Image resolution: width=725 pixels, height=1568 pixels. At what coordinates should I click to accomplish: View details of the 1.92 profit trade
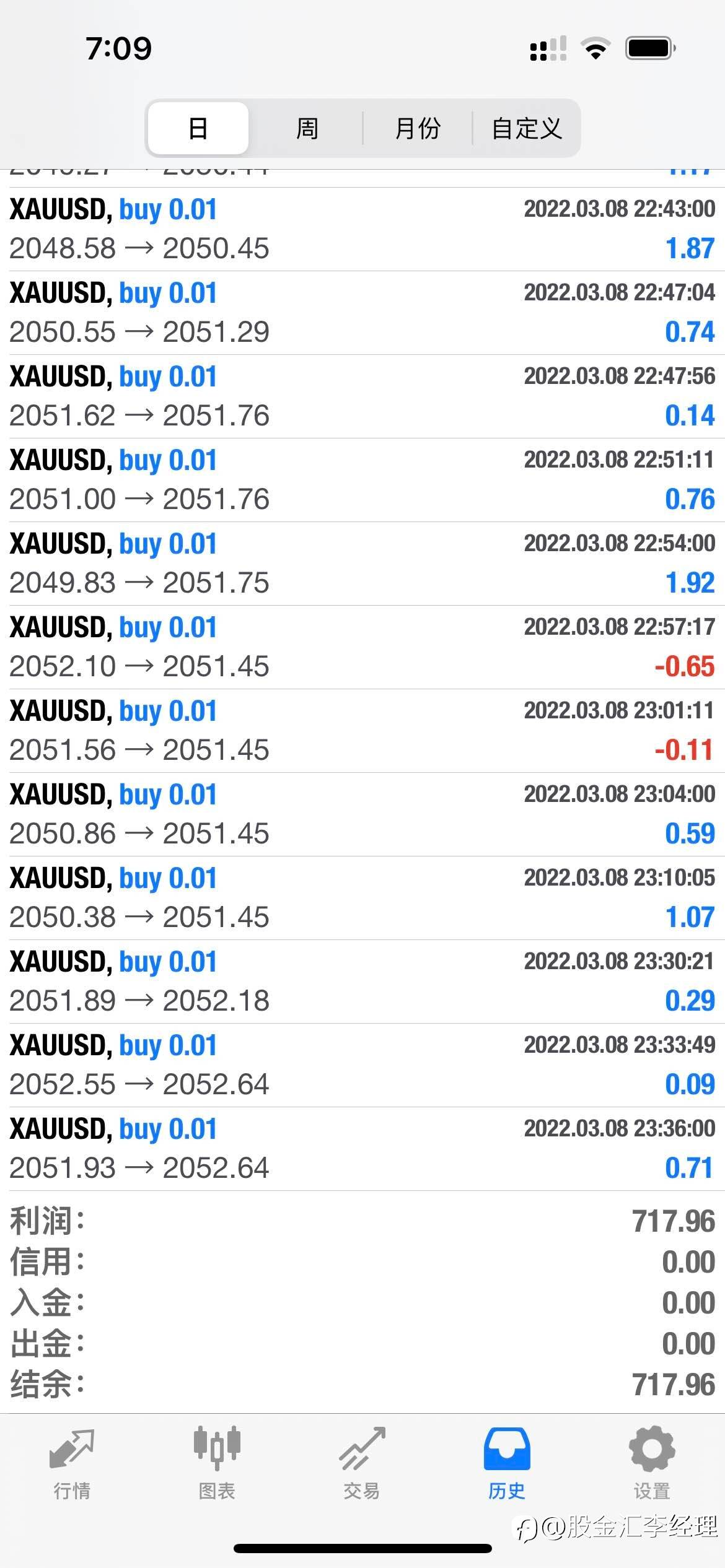[362, 564]
